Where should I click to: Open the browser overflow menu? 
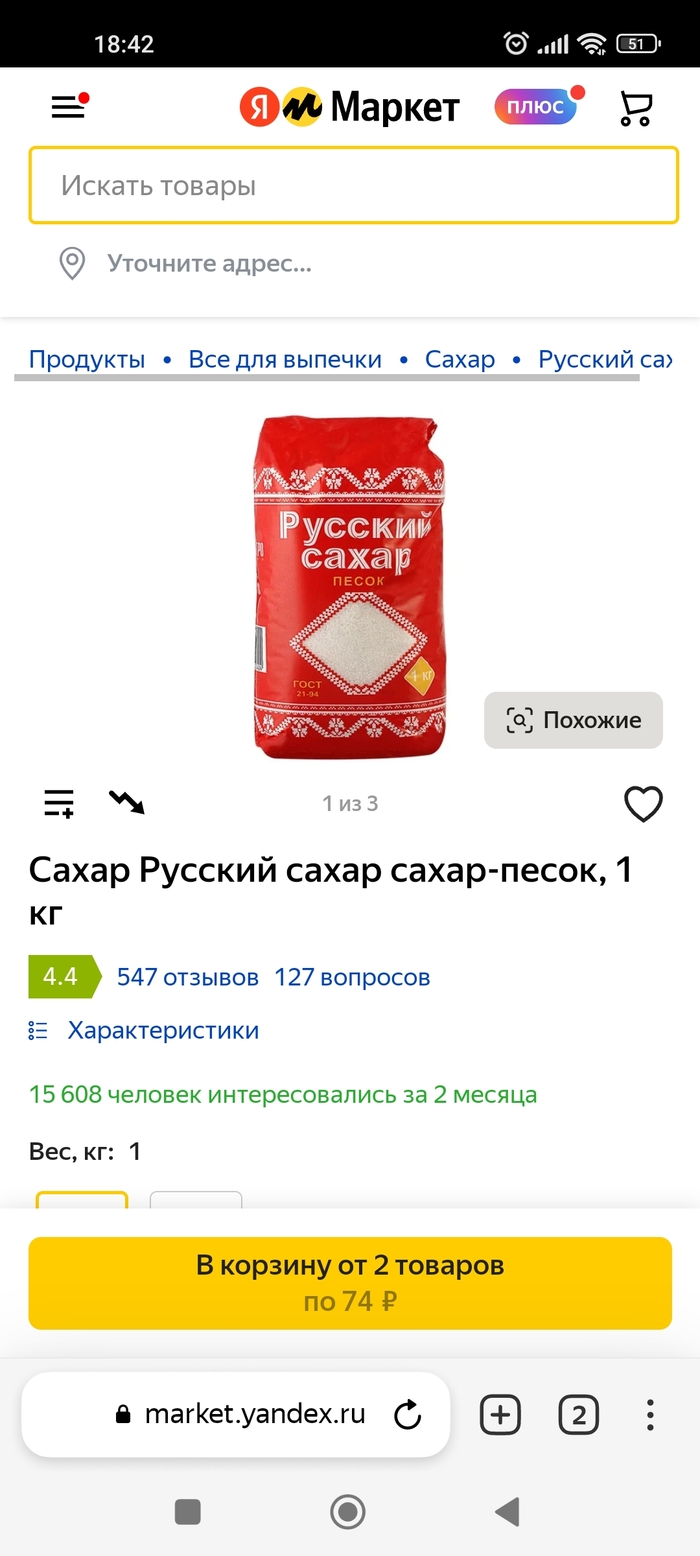point(650,1415)
